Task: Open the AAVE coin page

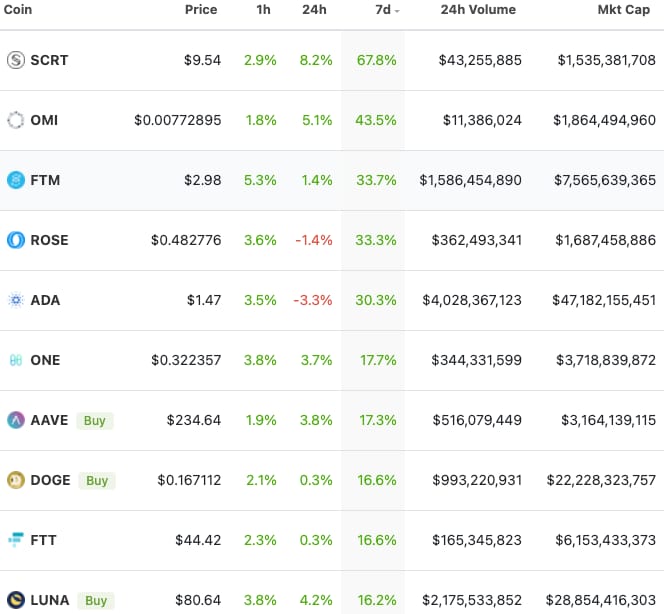Action: pyautogui.click(x=49, y=420)
